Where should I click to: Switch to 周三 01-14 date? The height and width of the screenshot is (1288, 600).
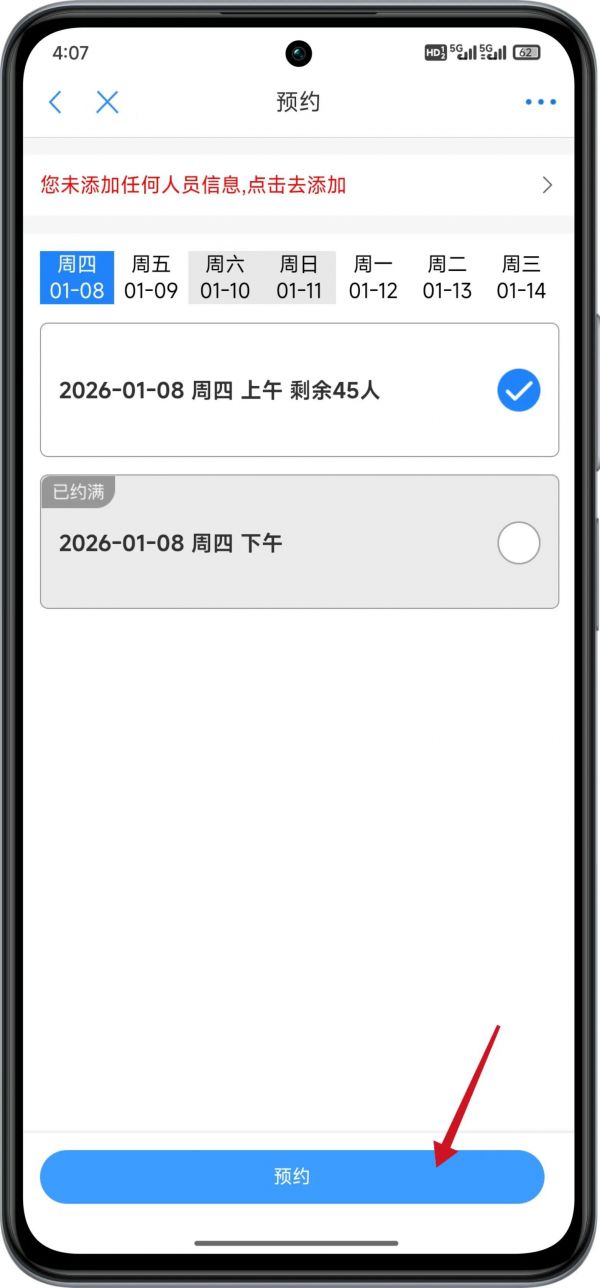coord(521,277)
